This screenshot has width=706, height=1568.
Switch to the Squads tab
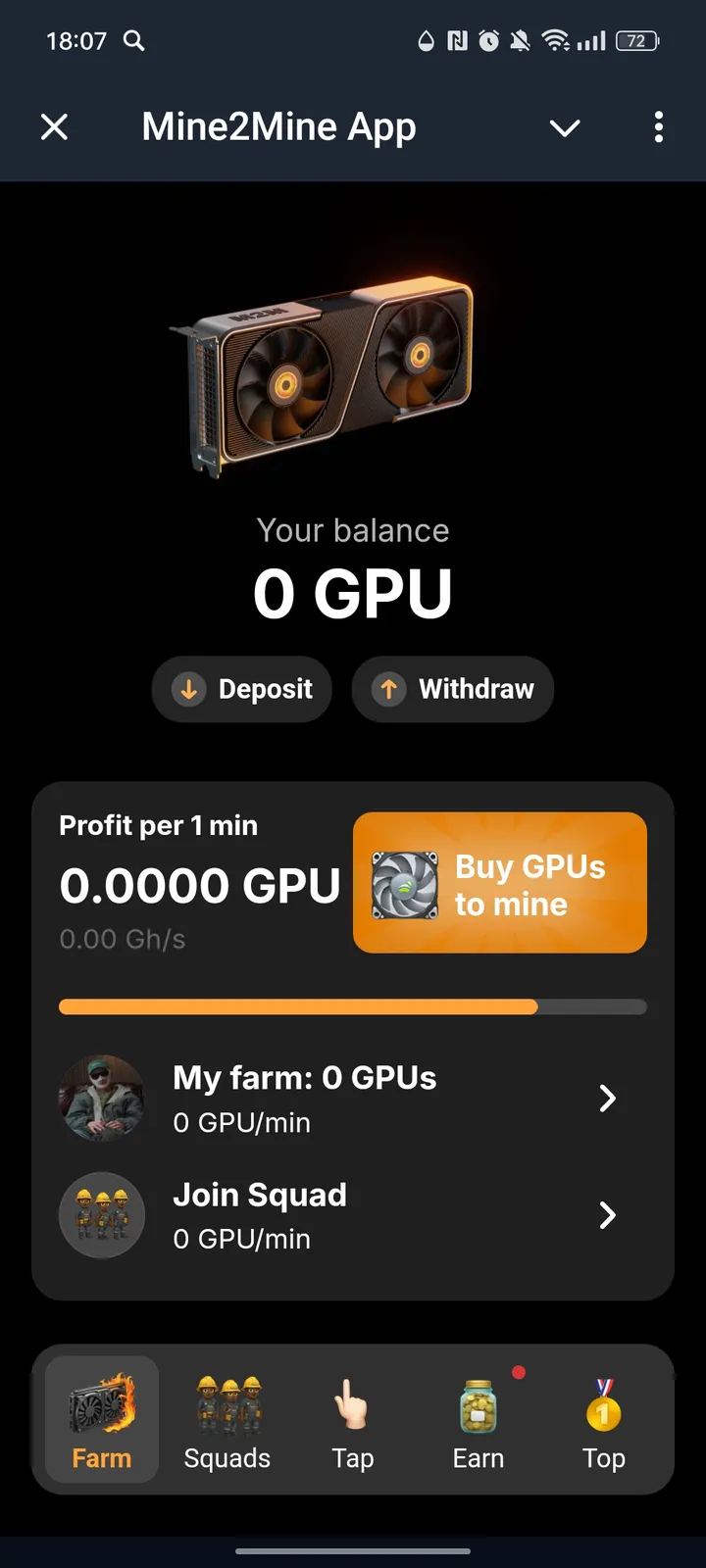coord(227,1421)
